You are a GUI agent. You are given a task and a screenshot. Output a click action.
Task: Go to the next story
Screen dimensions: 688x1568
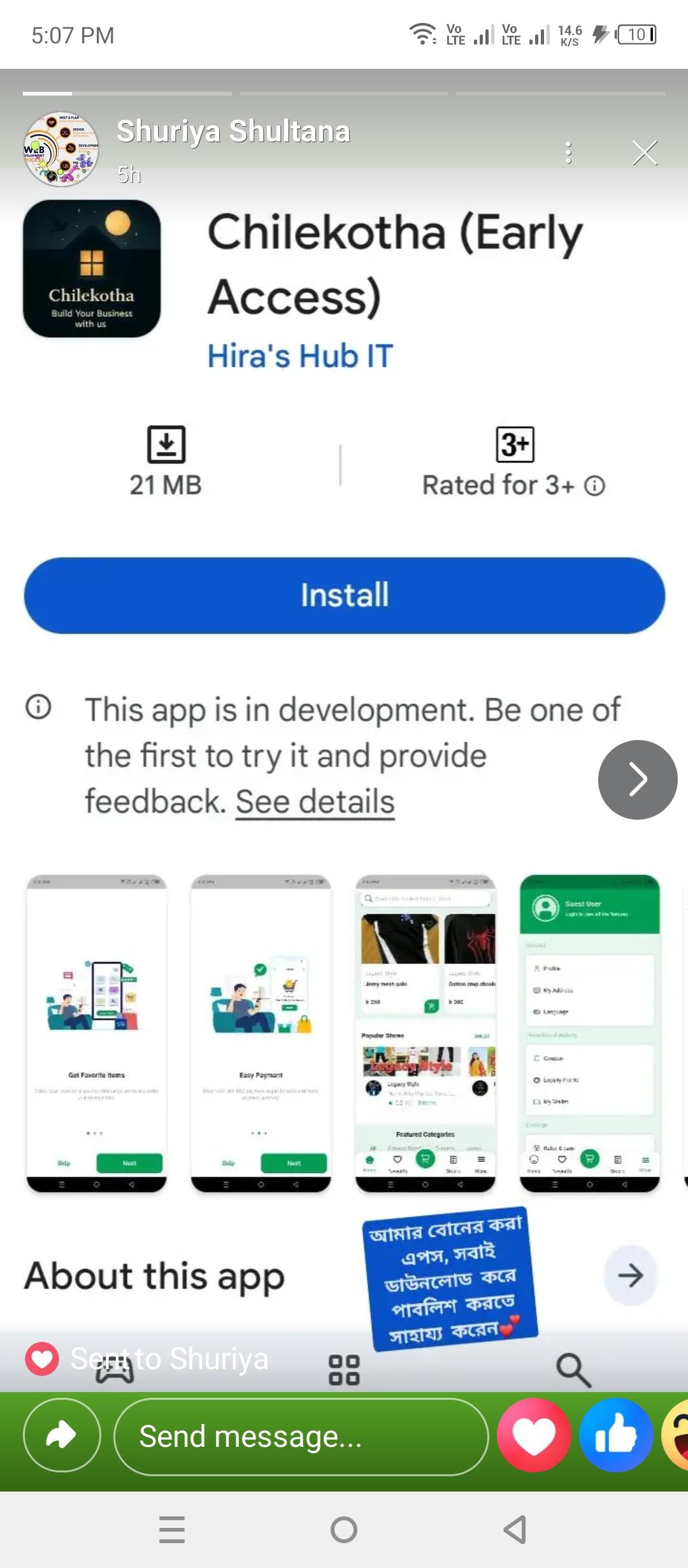pyautogui.click(x=637, y=780)
